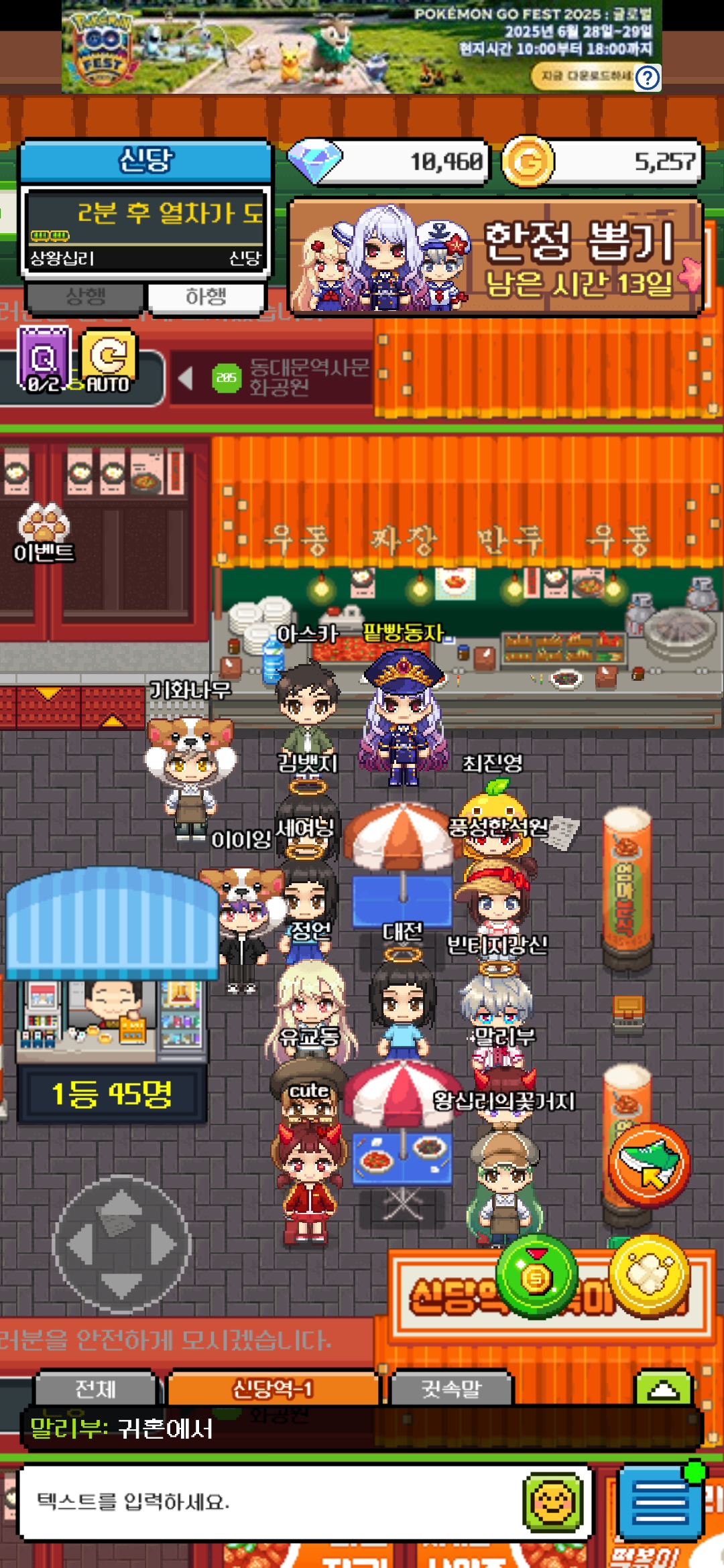
Task: Tap the green sneaker dash button
Action: (x=649, y=1165)
